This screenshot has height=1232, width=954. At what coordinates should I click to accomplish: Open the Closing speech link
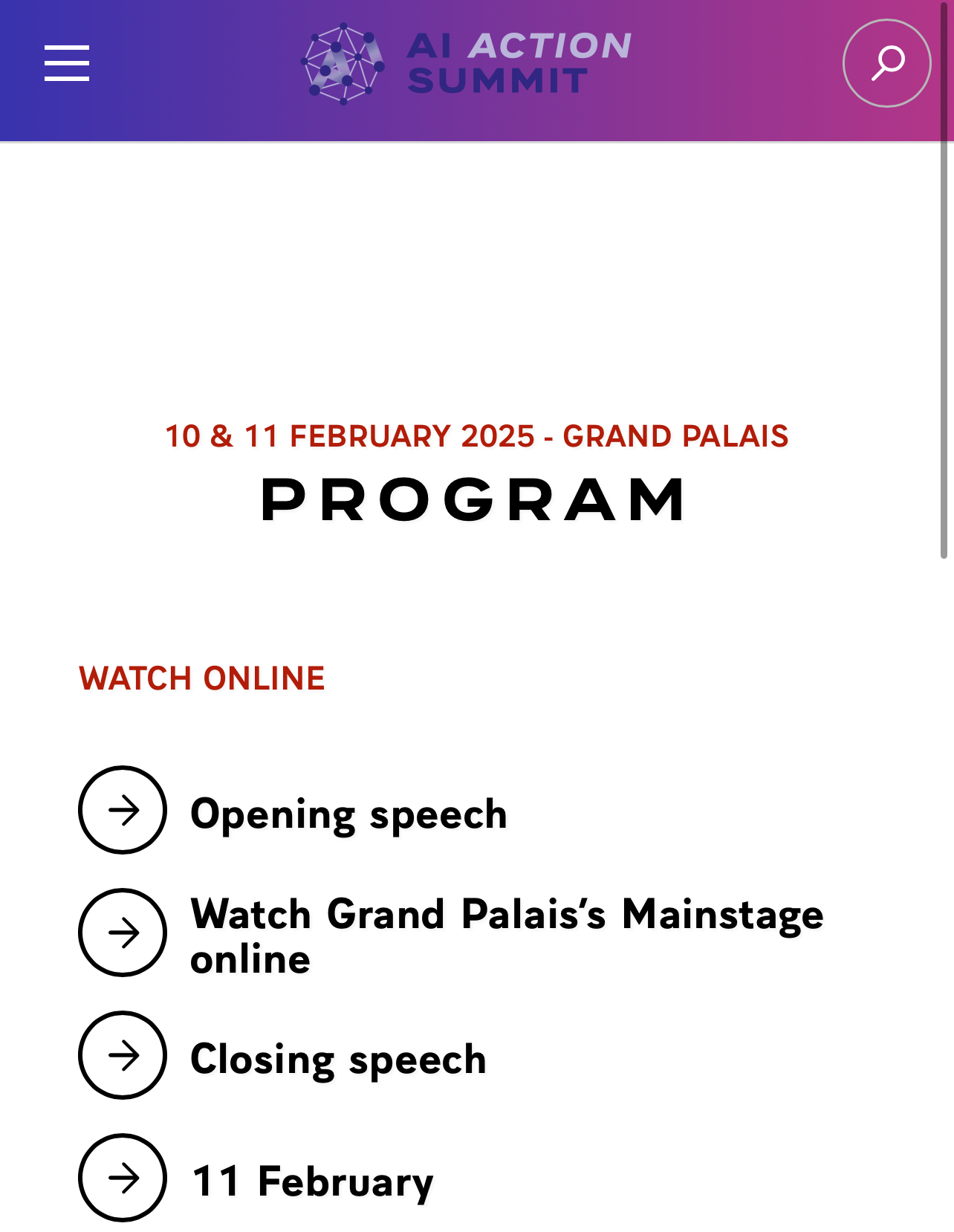point(338,1058)
